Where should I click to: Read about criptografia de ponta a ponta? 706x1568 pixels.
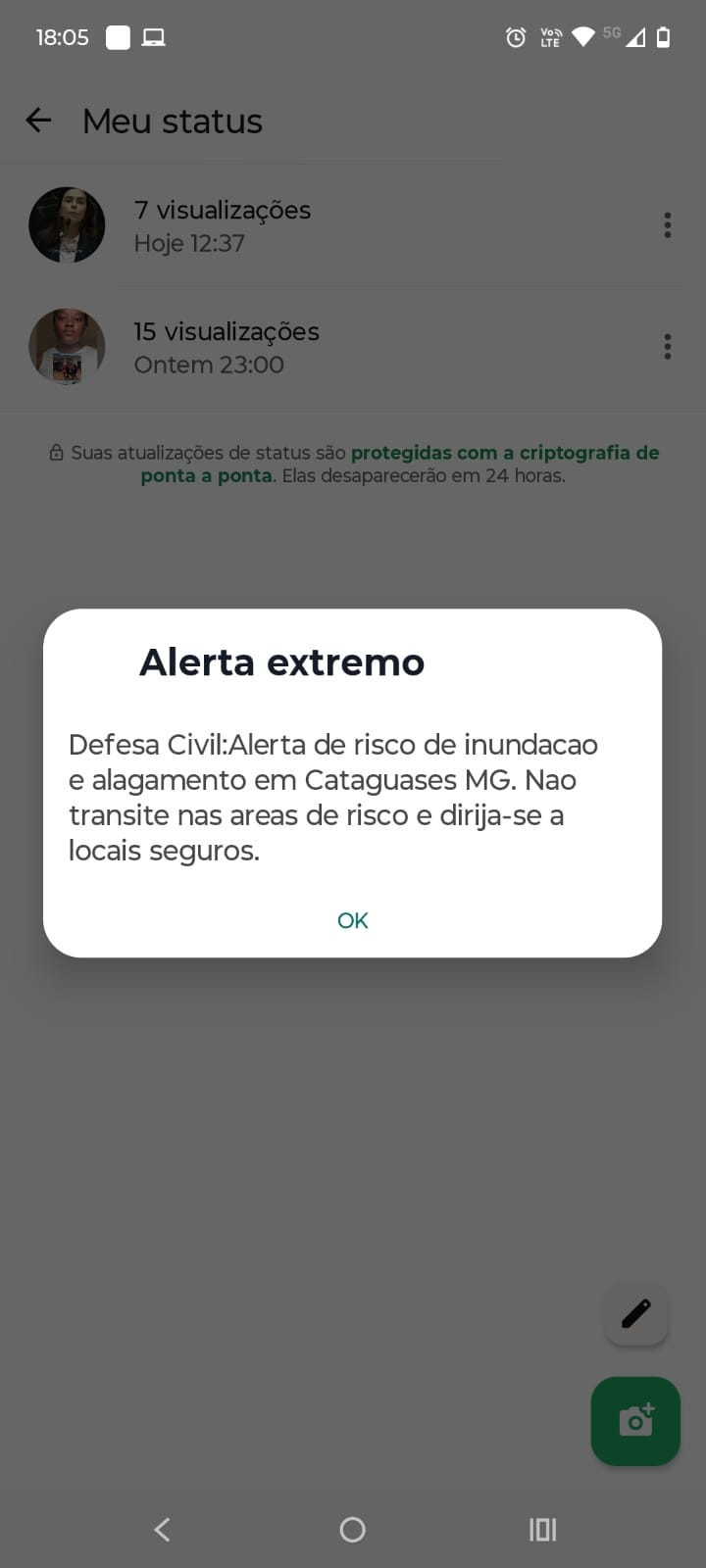(x=504, y=453)
